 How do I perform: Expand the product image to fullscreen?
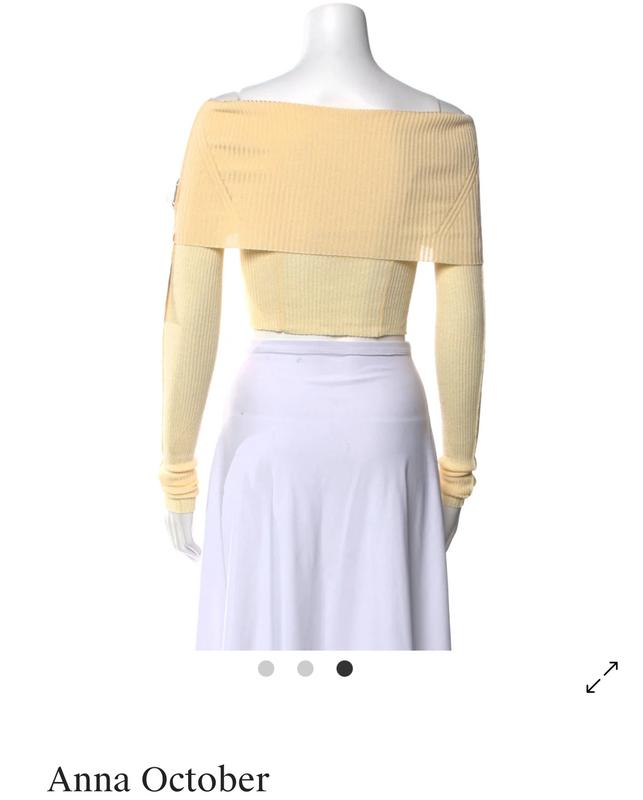[x=602, y=677]
